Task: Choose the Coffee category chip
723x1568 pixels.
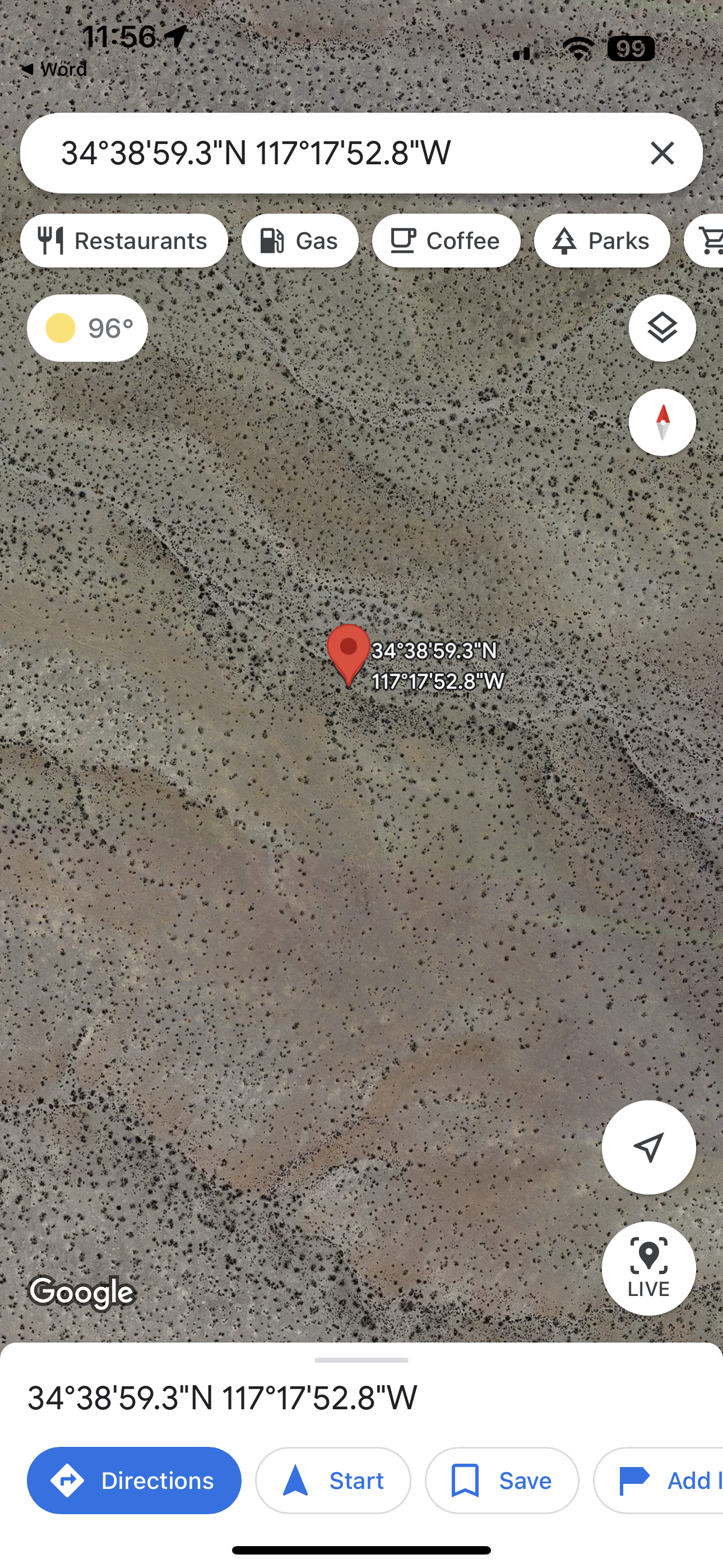Action: (446, 241)
